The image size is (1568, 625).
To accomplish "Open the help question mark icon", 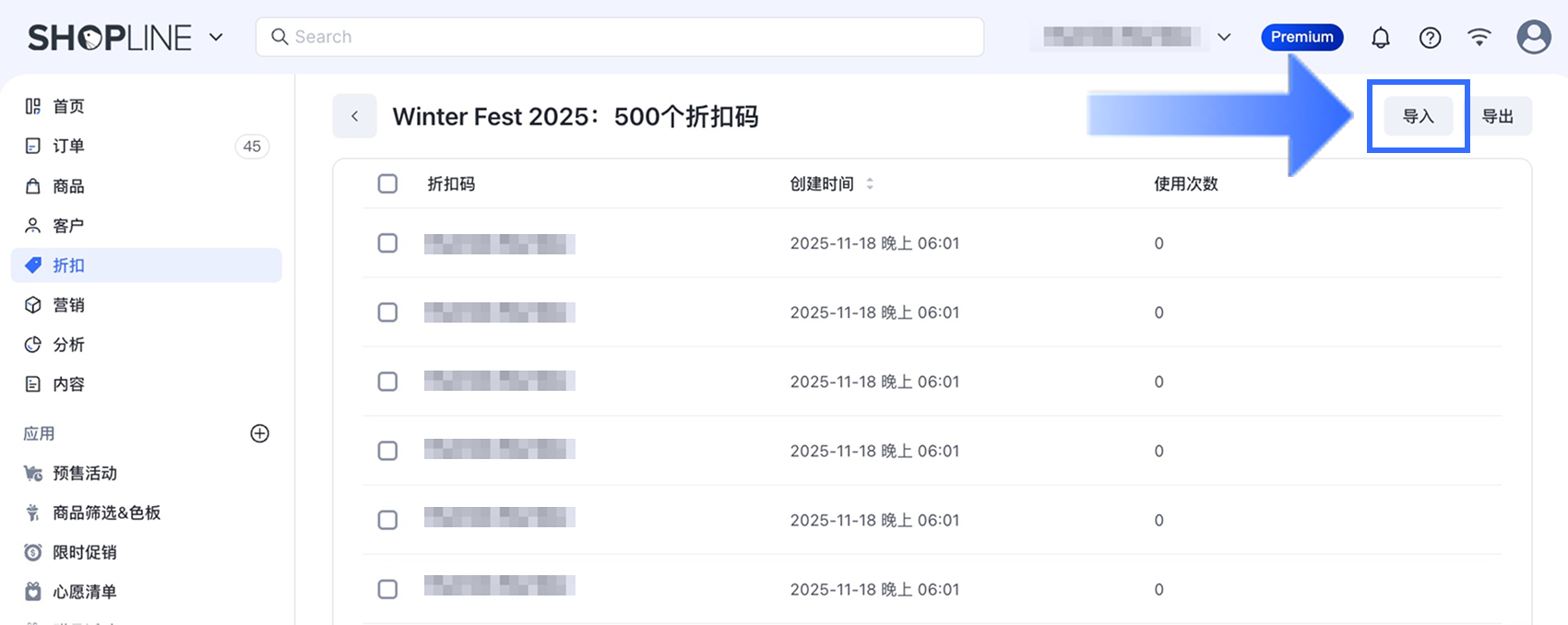I will coord(1430,37).
